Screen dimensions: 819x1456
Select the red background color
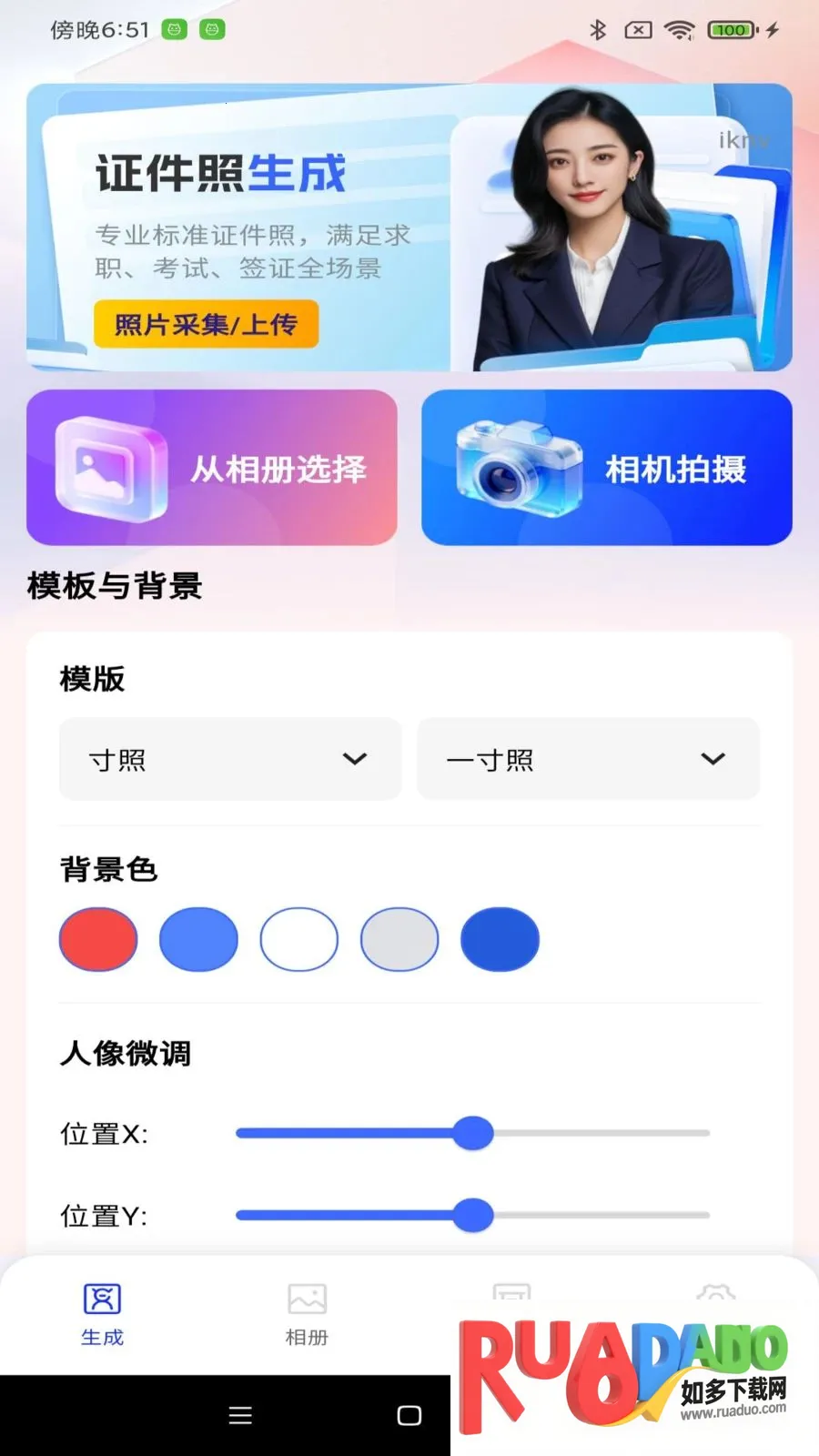[x=98, y=939]
